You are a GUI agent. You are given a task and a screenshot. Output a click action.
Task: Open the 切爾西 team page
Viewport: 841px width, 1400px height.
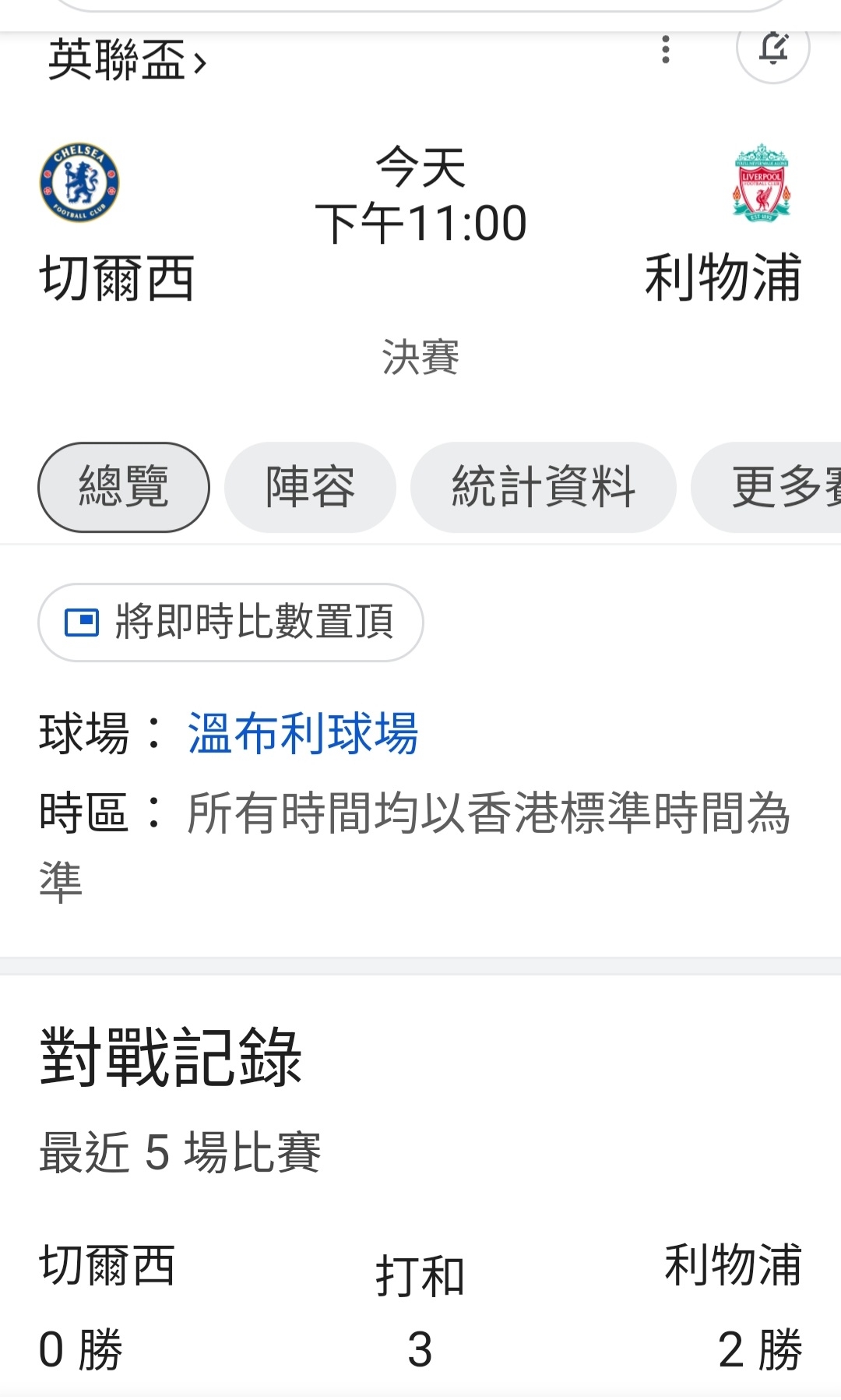click(117, 224)
